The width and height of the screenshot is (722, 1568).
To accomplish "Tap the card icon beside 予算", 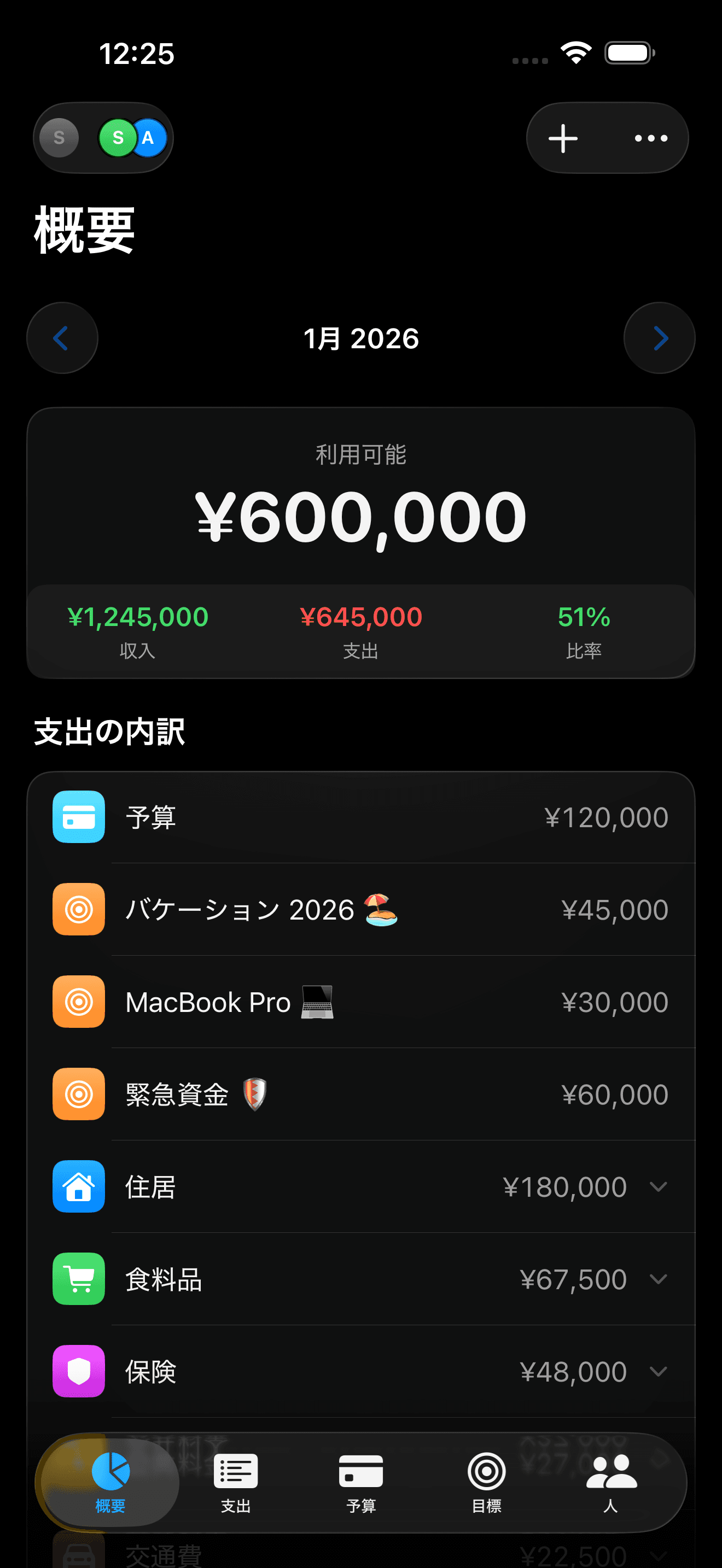I will point(78,817).
